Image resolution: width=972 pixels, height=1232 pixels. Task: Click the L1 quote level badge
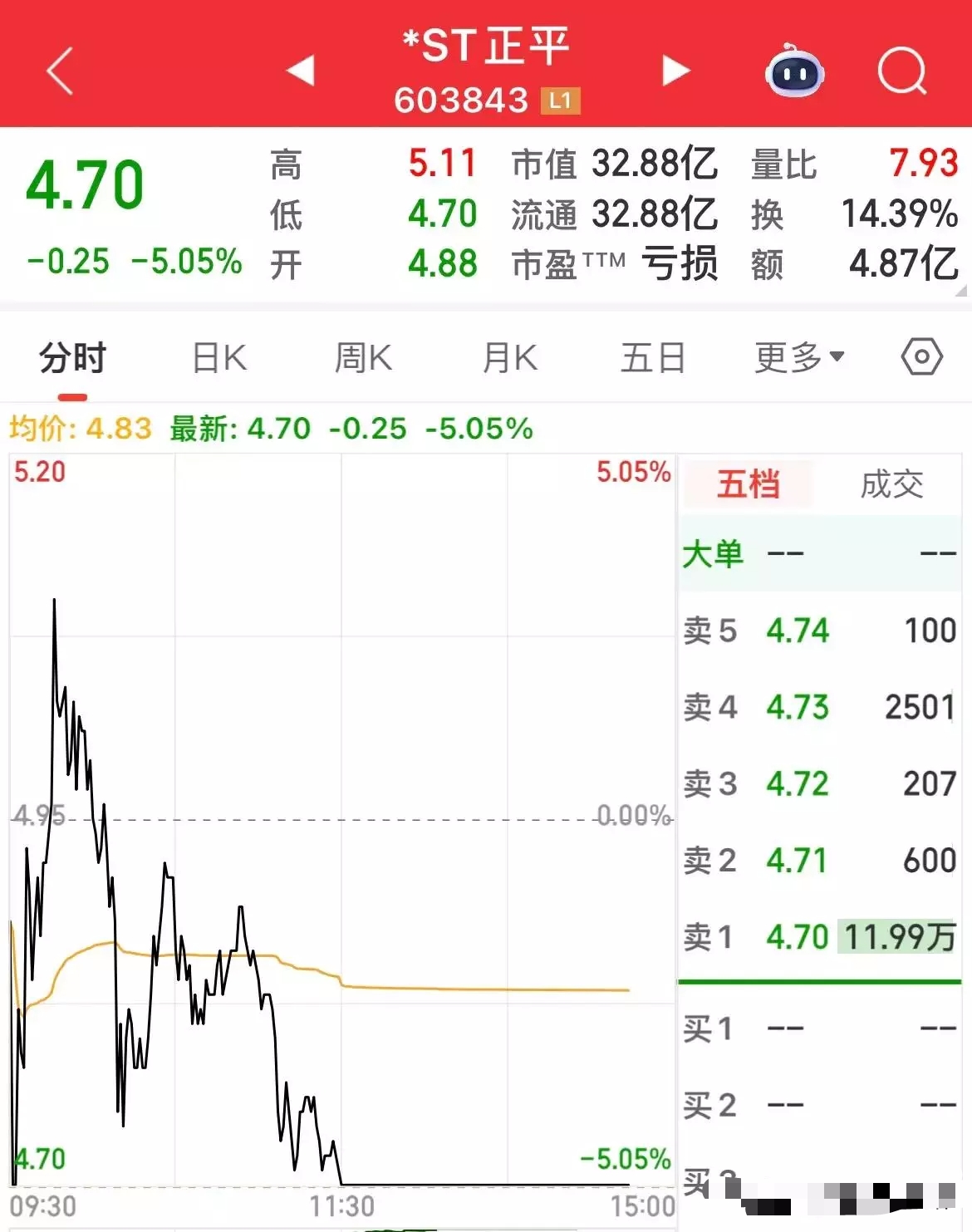point(560,101)
